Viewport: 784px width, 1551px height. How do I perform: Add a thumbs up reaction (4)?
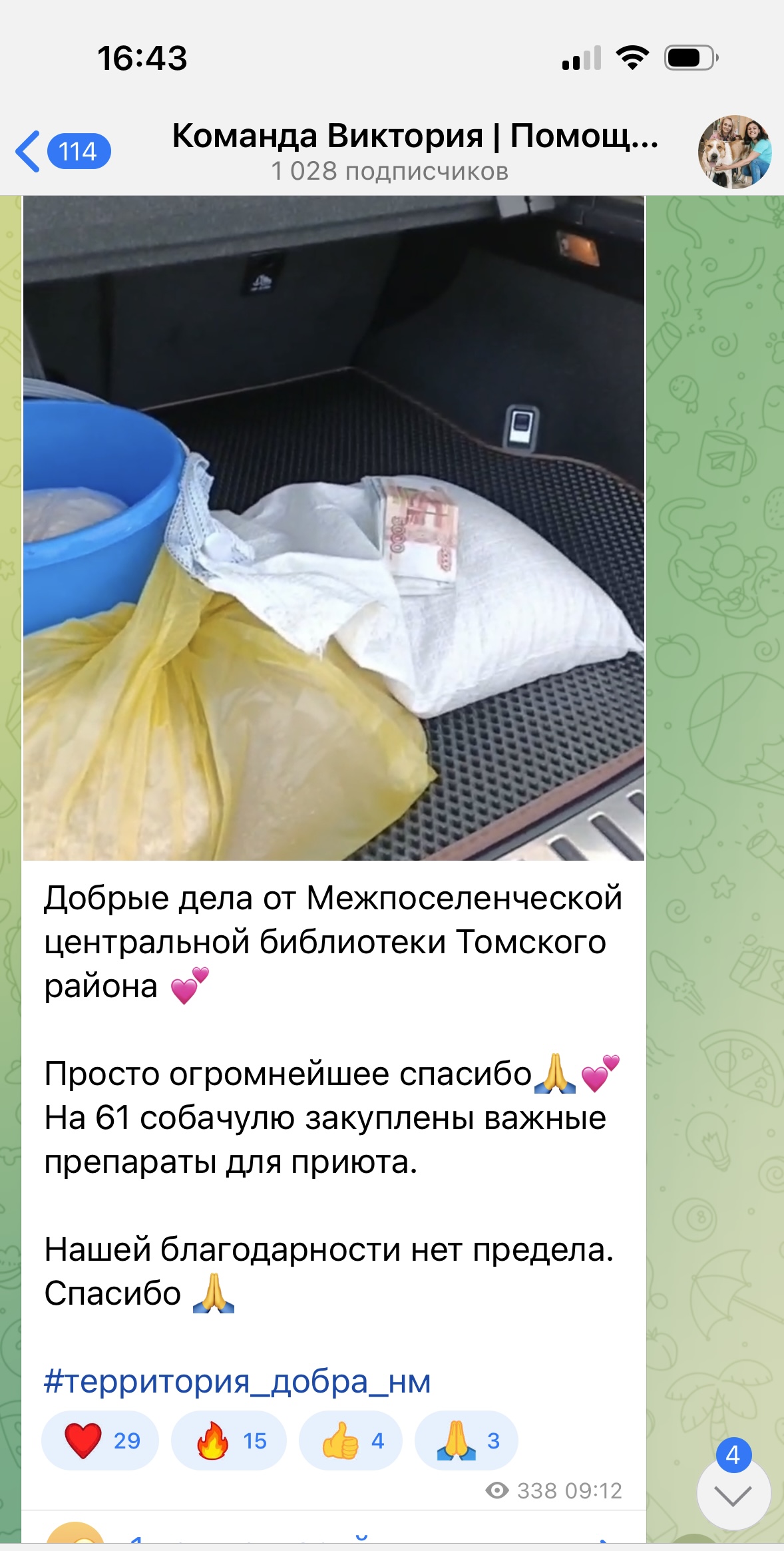pyautogui.click(x=351, y=1440)
